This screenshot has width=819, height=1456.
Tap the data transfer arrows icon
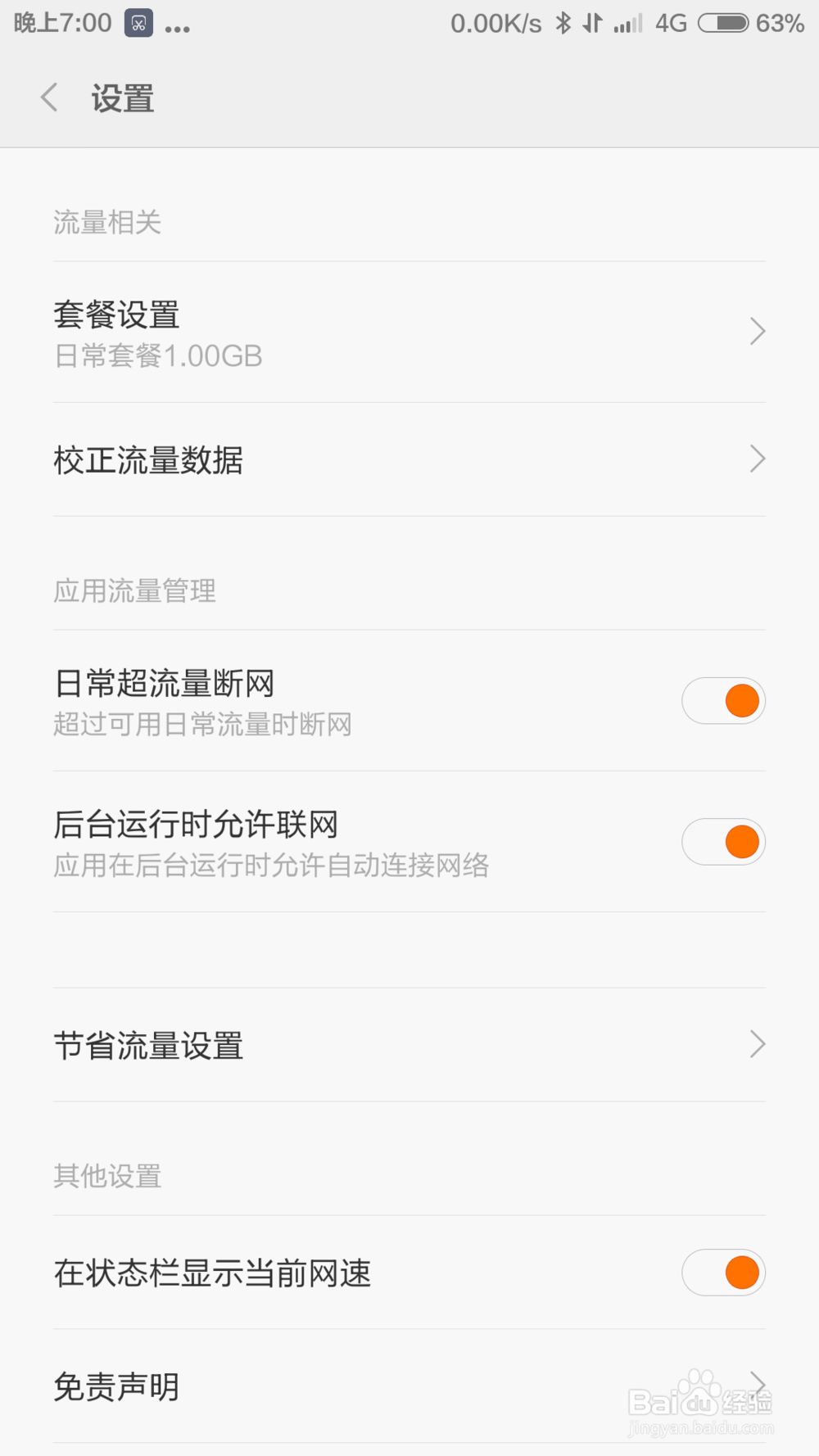tap(590, 23)
